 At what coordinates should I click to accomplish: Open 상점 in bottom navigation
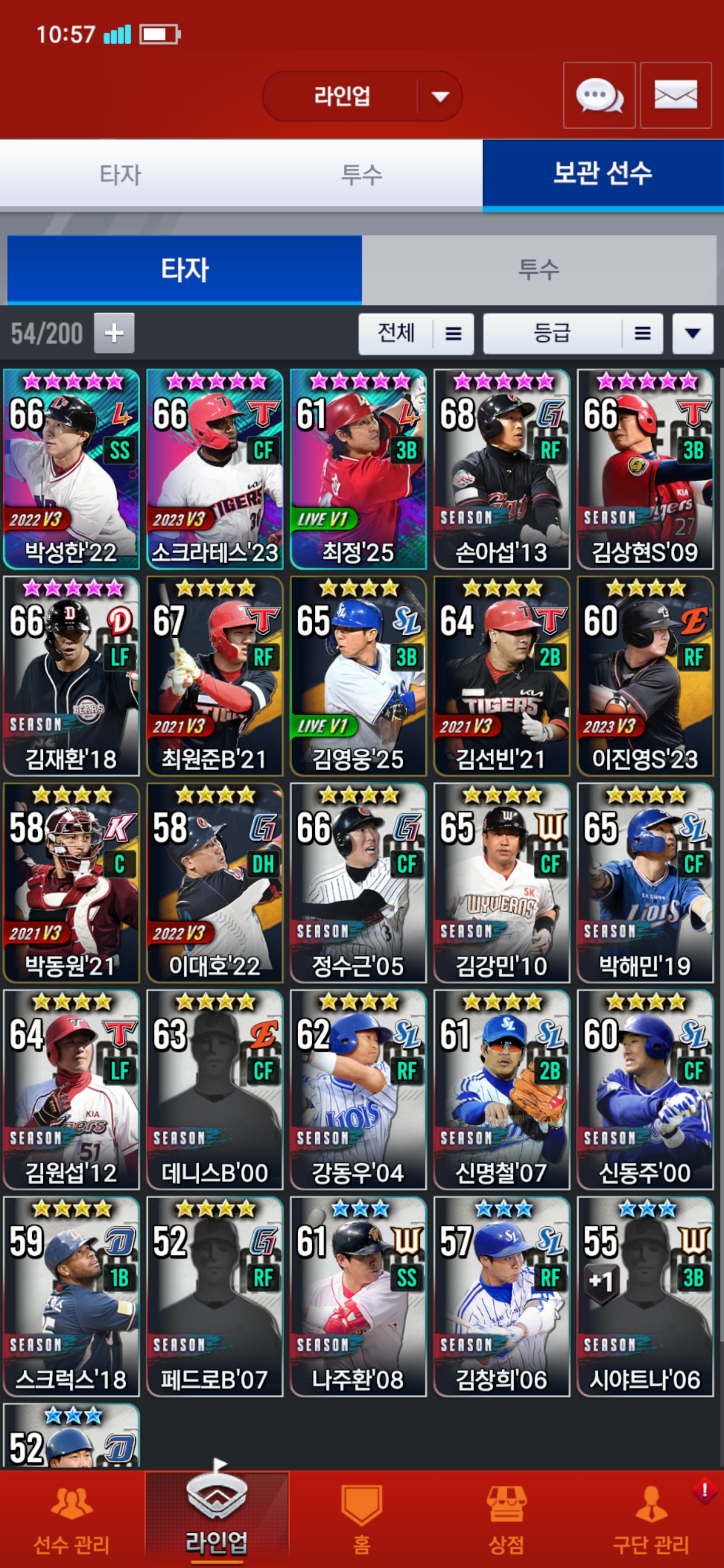click(x=506, y=1519)
